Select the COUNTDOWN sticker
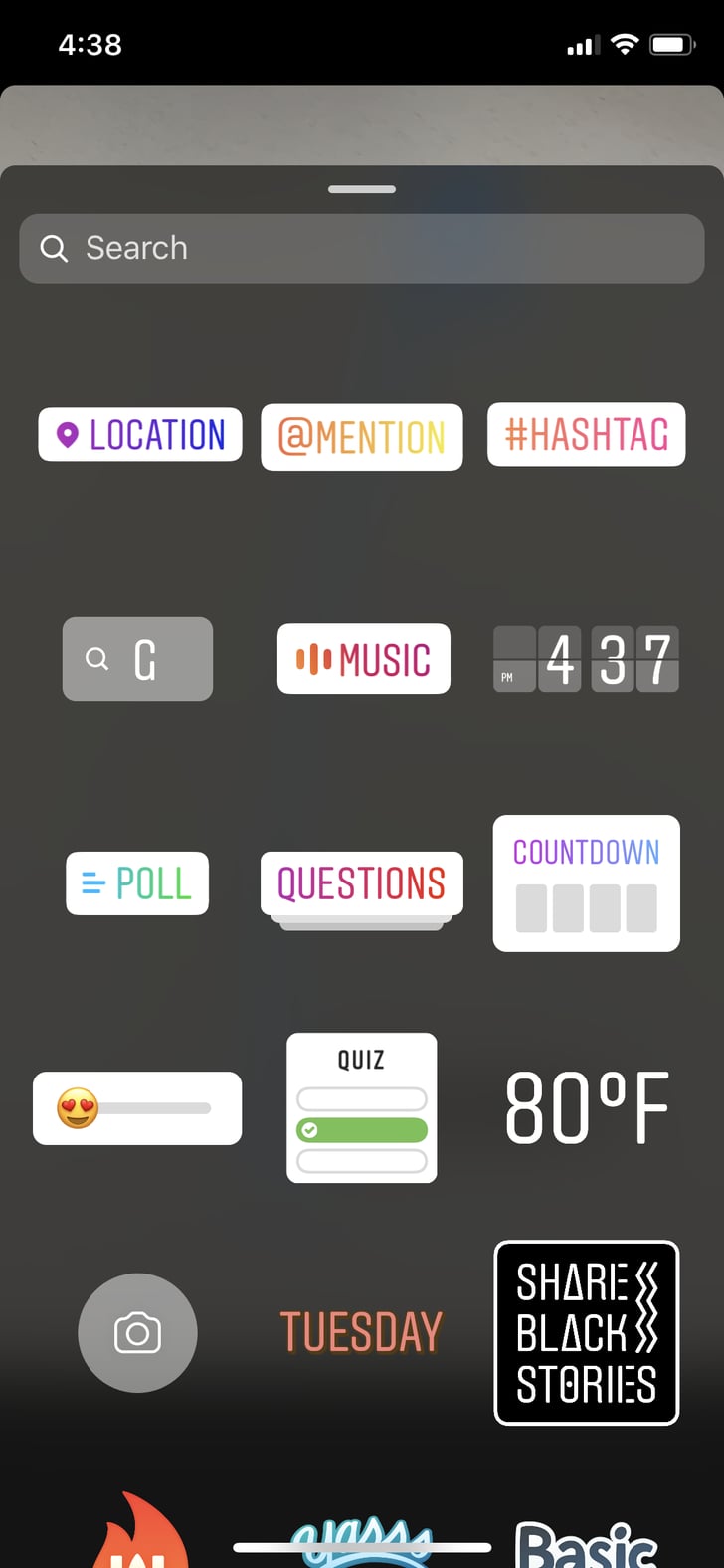724x1568 pixels. point(586,883)
